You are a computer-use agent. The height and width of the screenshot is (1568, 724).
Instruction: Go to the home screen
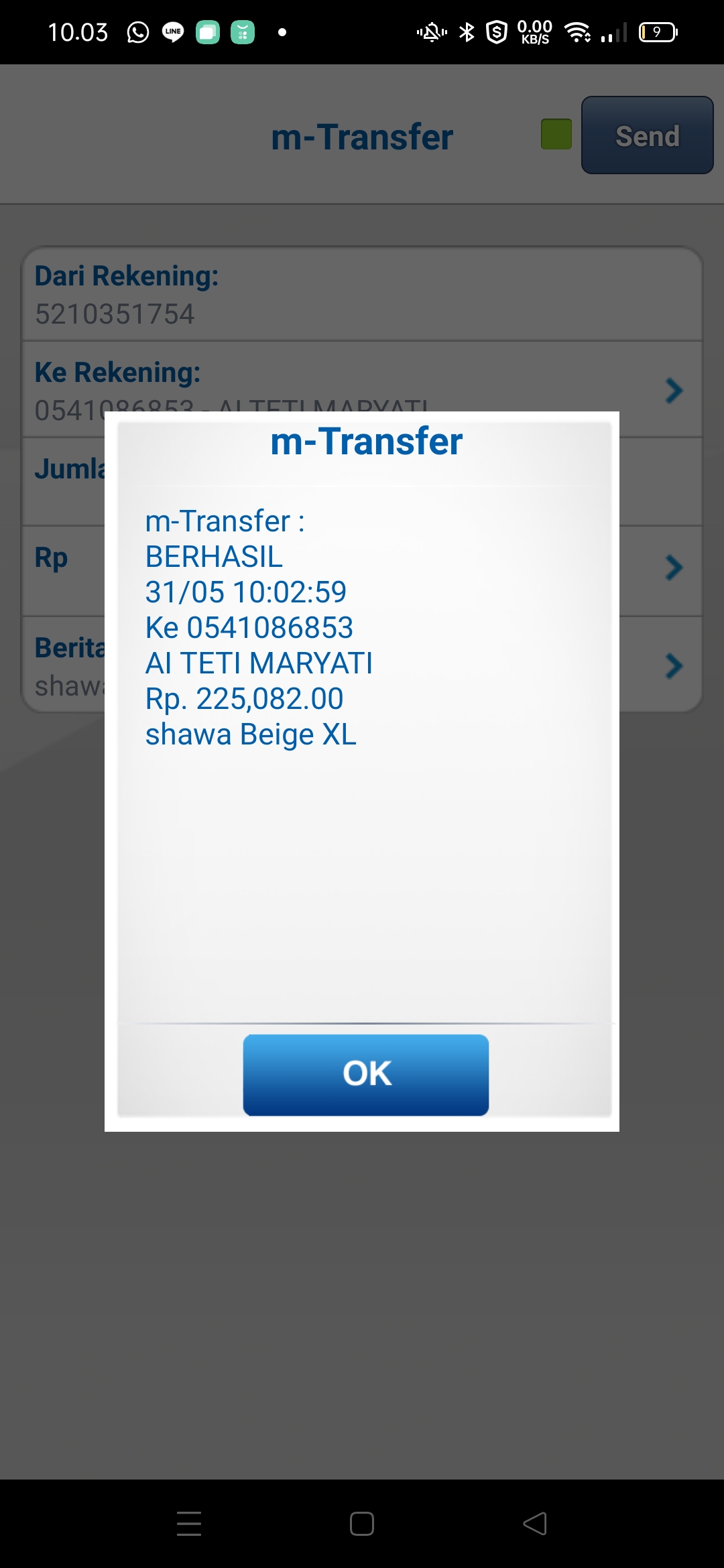[x=362, y=1523]
